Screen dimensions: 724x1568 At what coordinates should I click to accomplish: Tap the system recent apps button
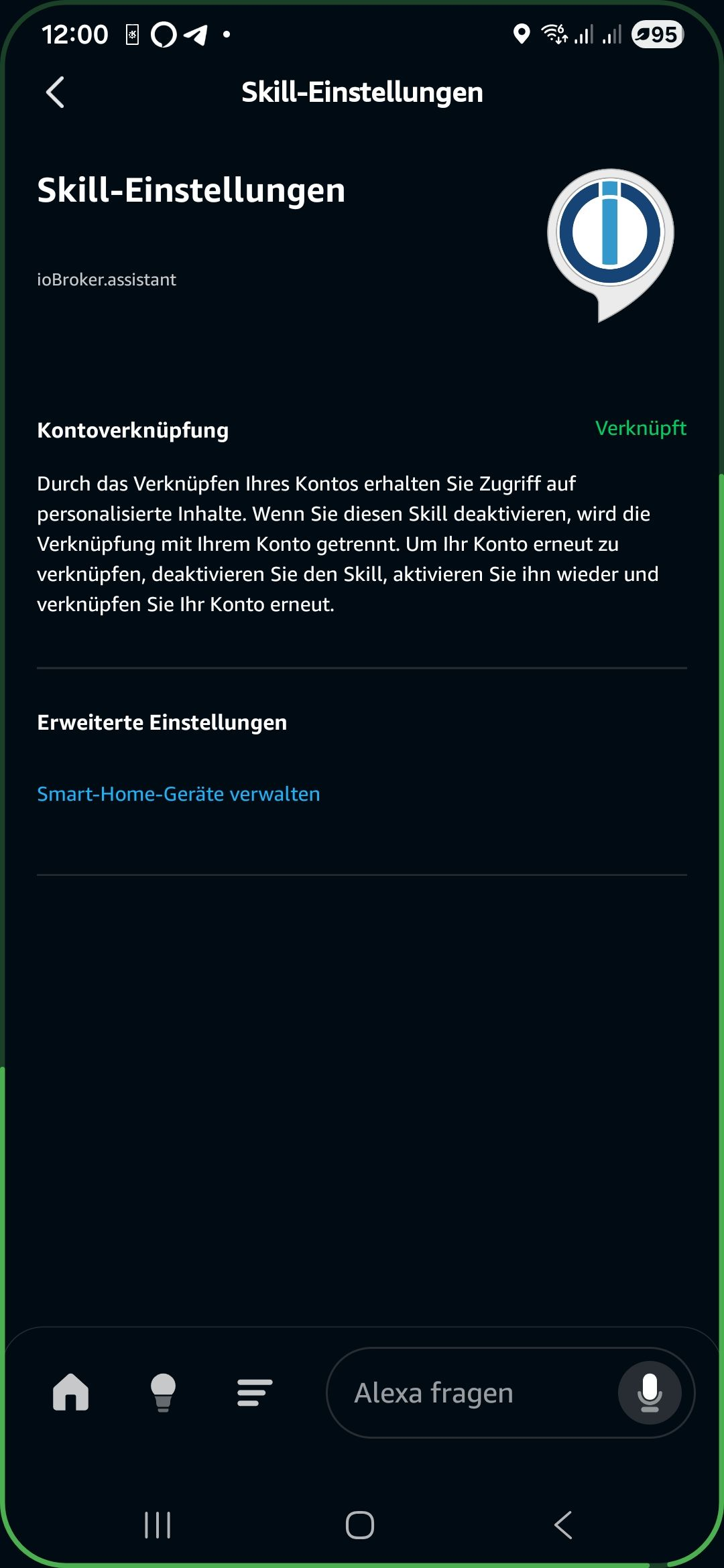point(158,1525)
